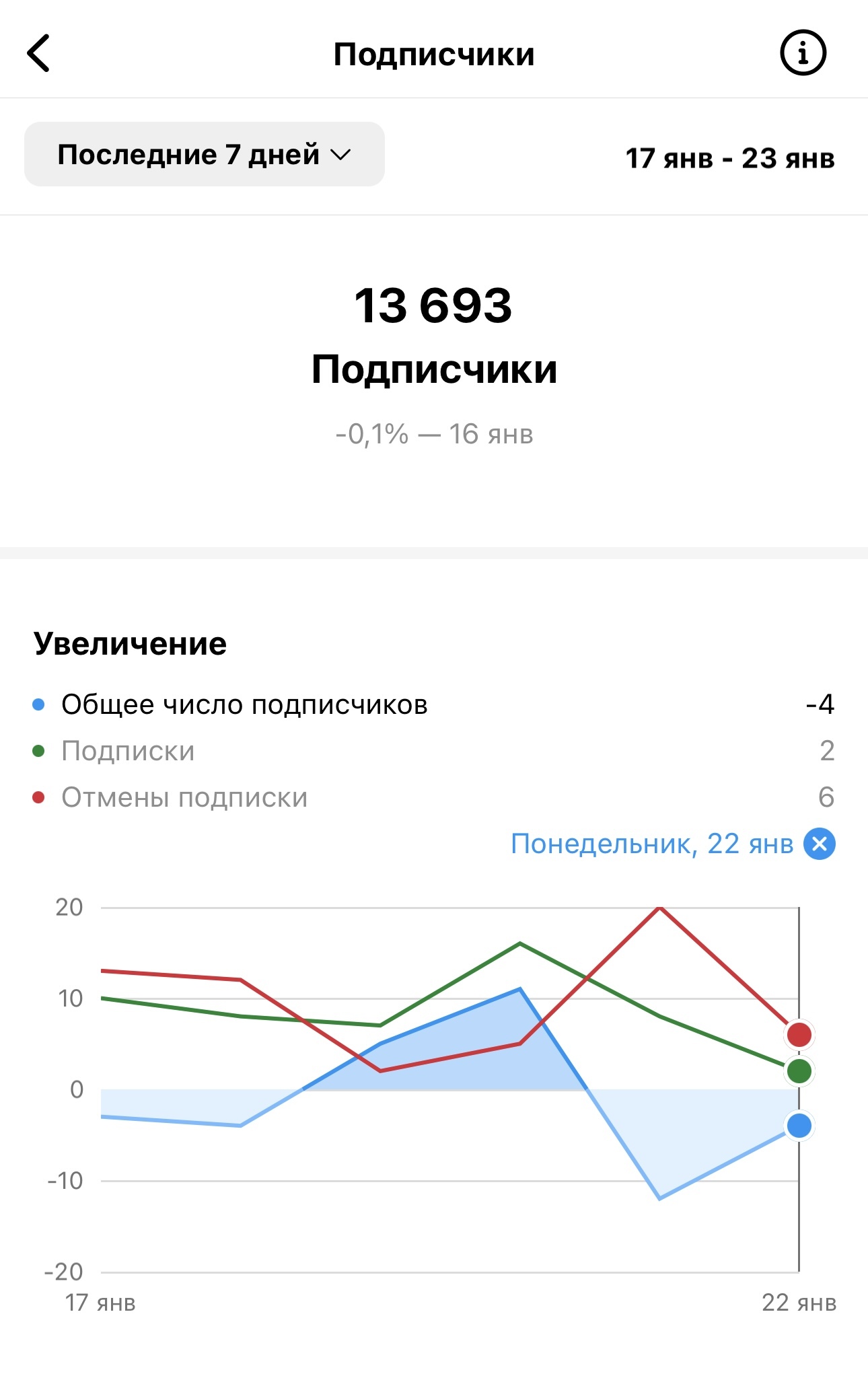
Task: Expand the Последние 7 дней period dropdown
Action: 205,155
